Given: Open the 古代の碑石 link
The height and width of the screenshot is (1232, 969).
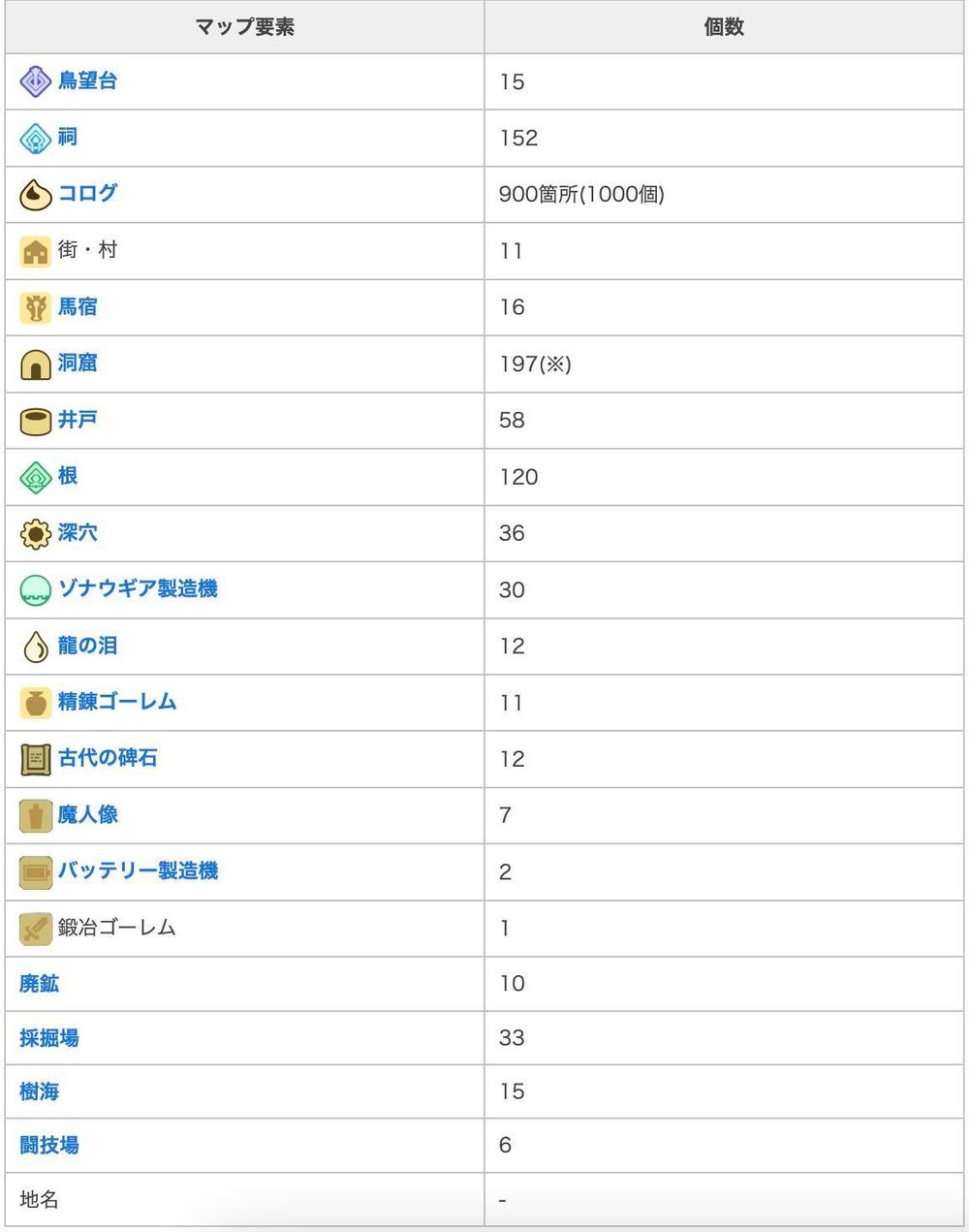Looking at the screenshot, I should coord(108,757).
